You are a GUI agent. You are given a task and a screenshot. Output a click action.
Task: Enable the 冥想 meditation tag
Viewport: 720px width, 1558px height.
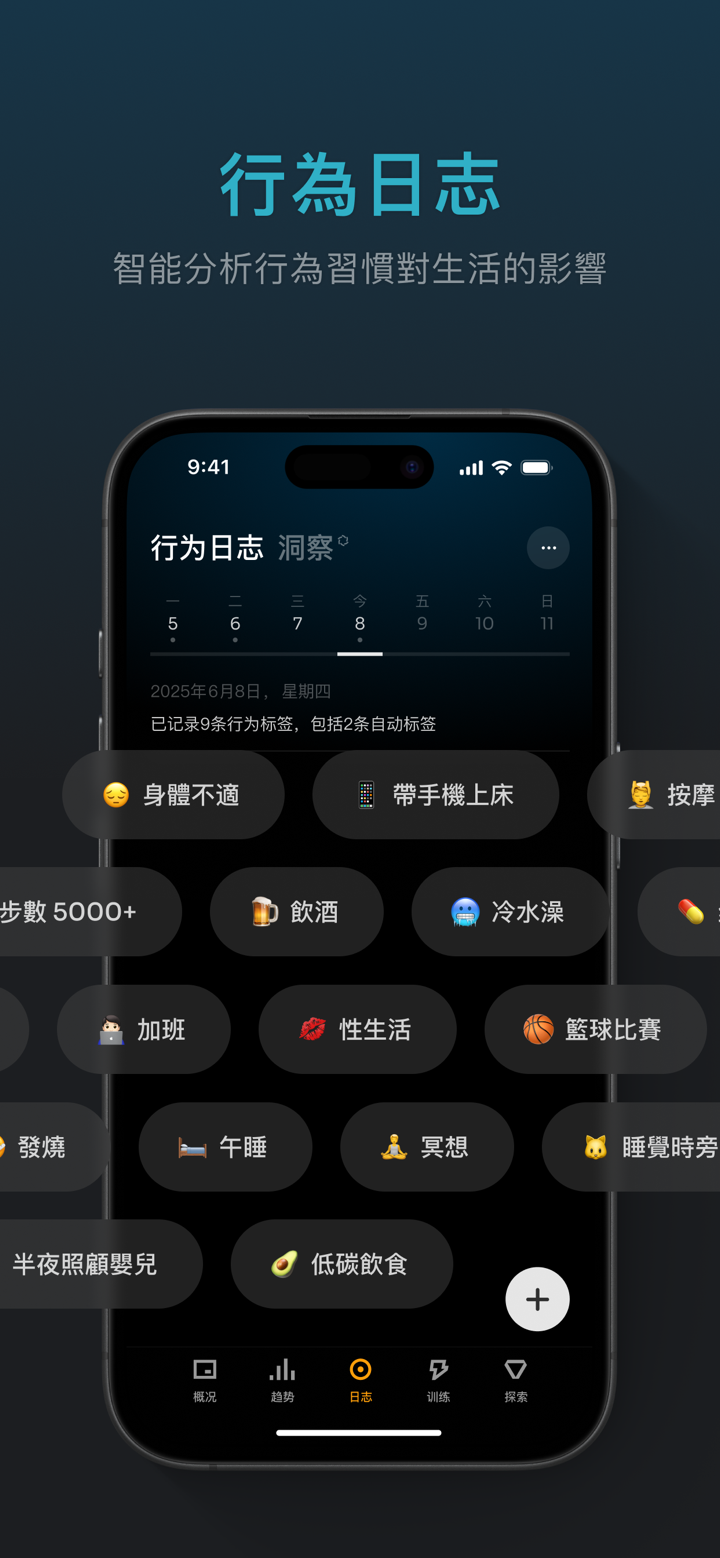coord(427,1147)
